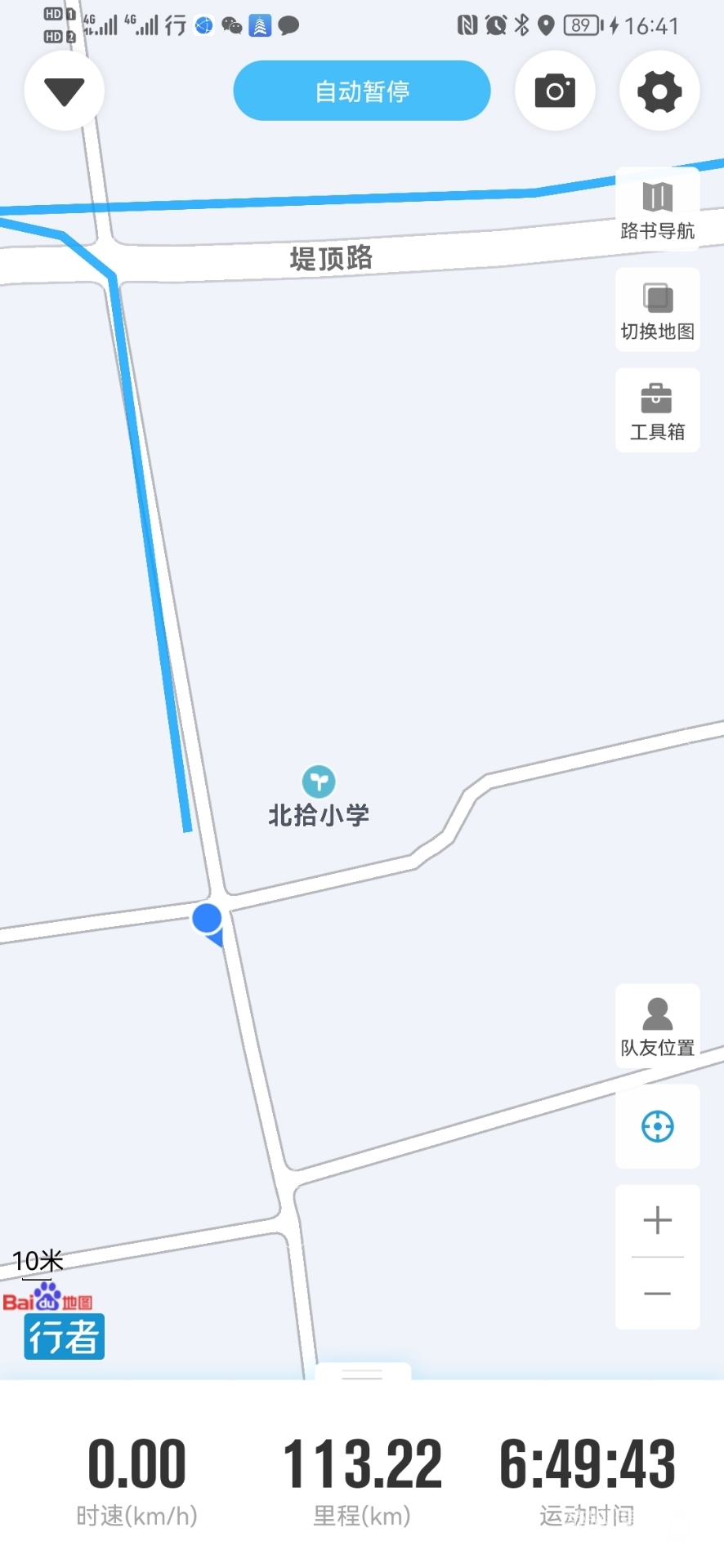Open the 工具箱 toolbox
Screen dimensions: 724x1568
(x=657, y=410)
